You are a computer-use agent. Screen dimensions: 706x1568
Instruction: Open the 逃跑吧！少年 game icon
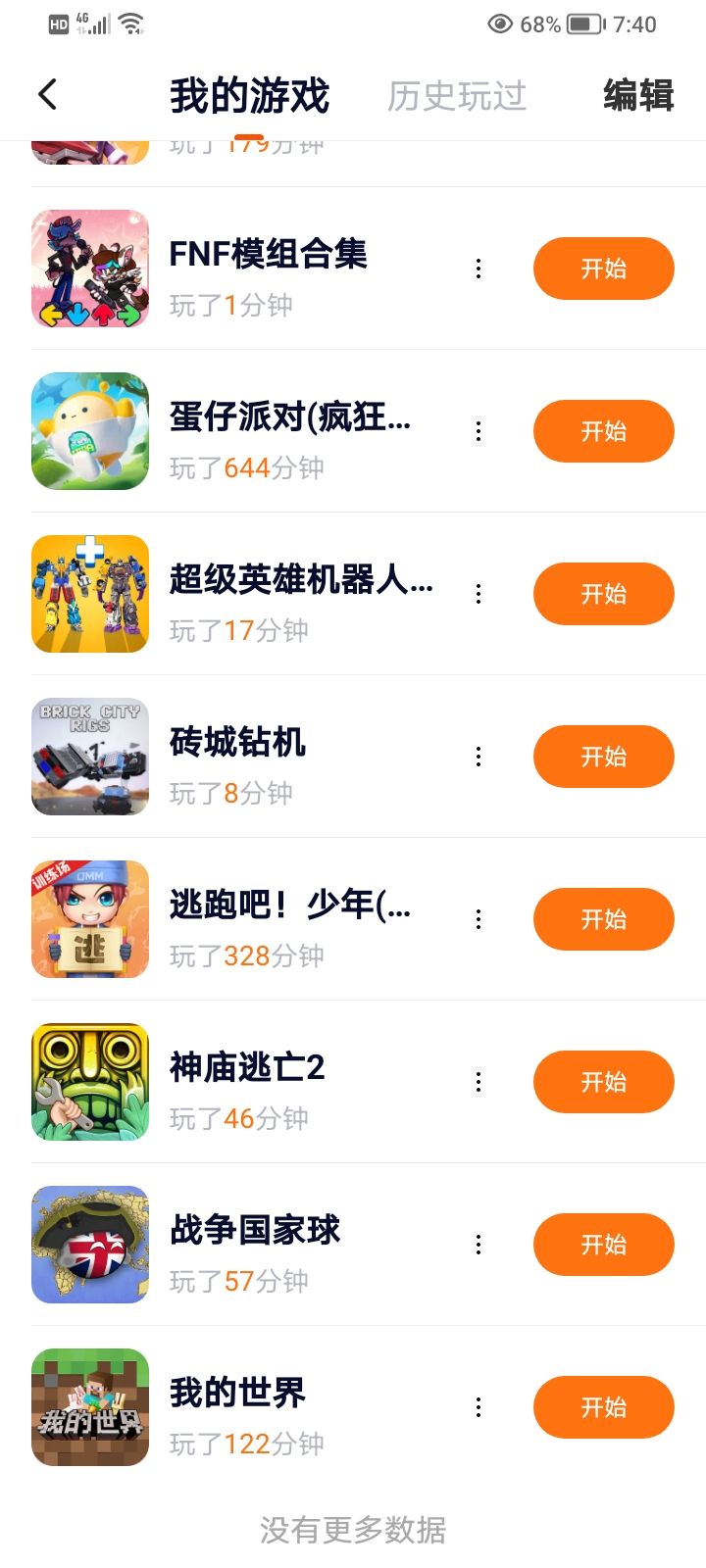tap(90, 919)
